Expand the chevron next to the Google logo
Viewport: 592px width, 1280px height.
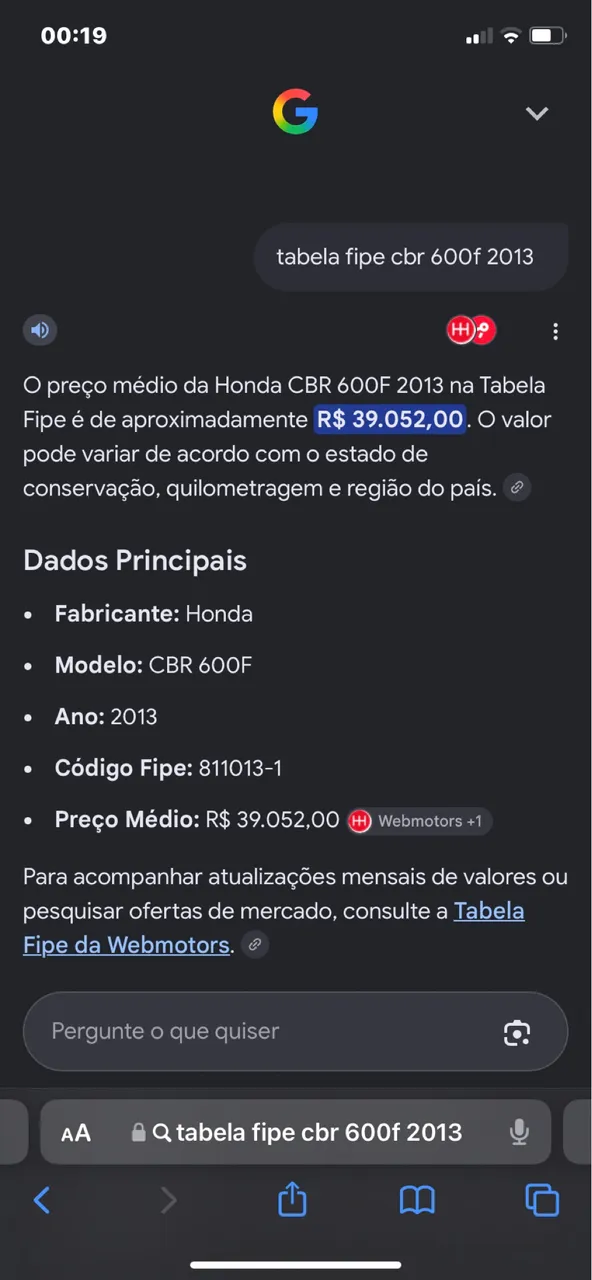[537, 113]
